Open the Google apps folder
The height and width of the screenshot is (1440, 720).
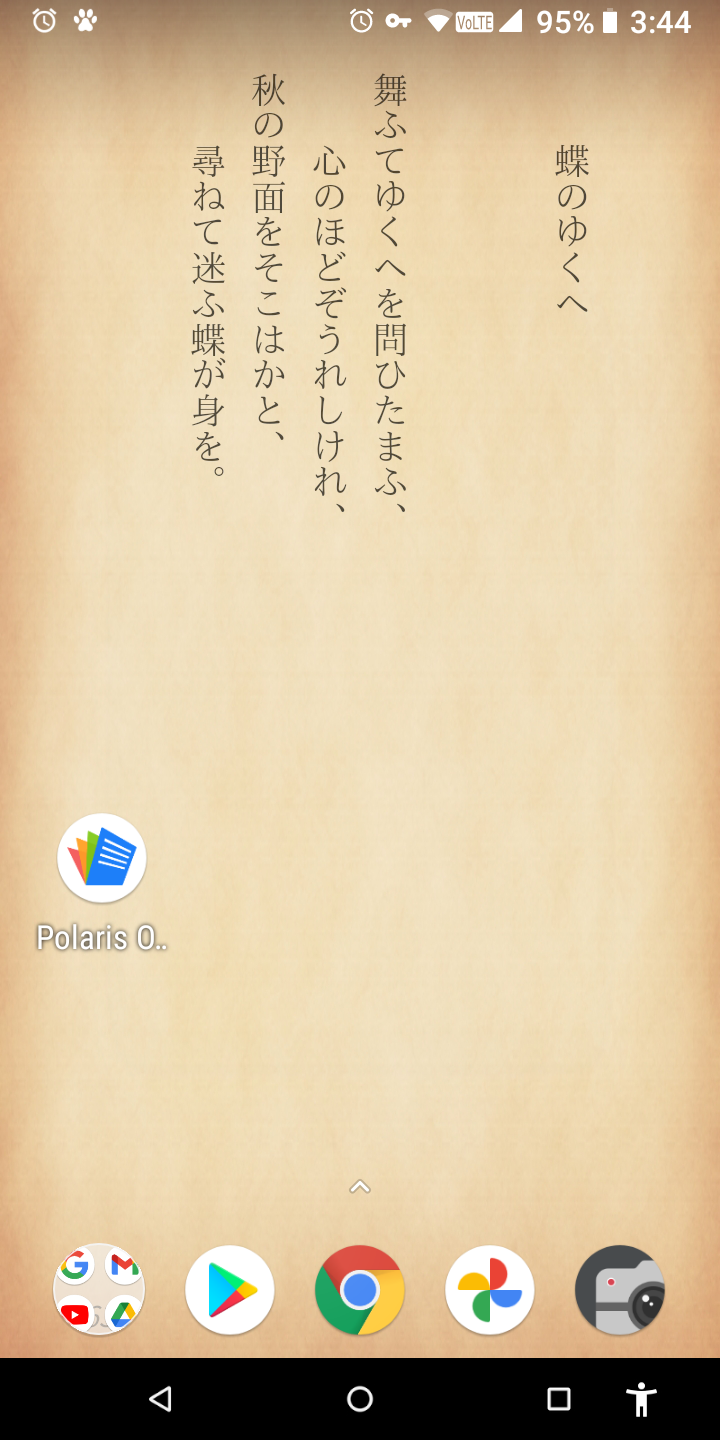[x=99, y=1290]
